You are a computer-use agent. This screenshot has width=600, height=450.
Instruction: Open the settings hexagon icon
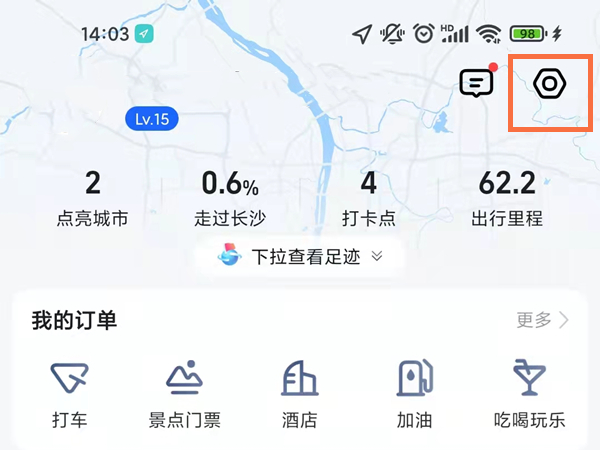coord(548,84)
